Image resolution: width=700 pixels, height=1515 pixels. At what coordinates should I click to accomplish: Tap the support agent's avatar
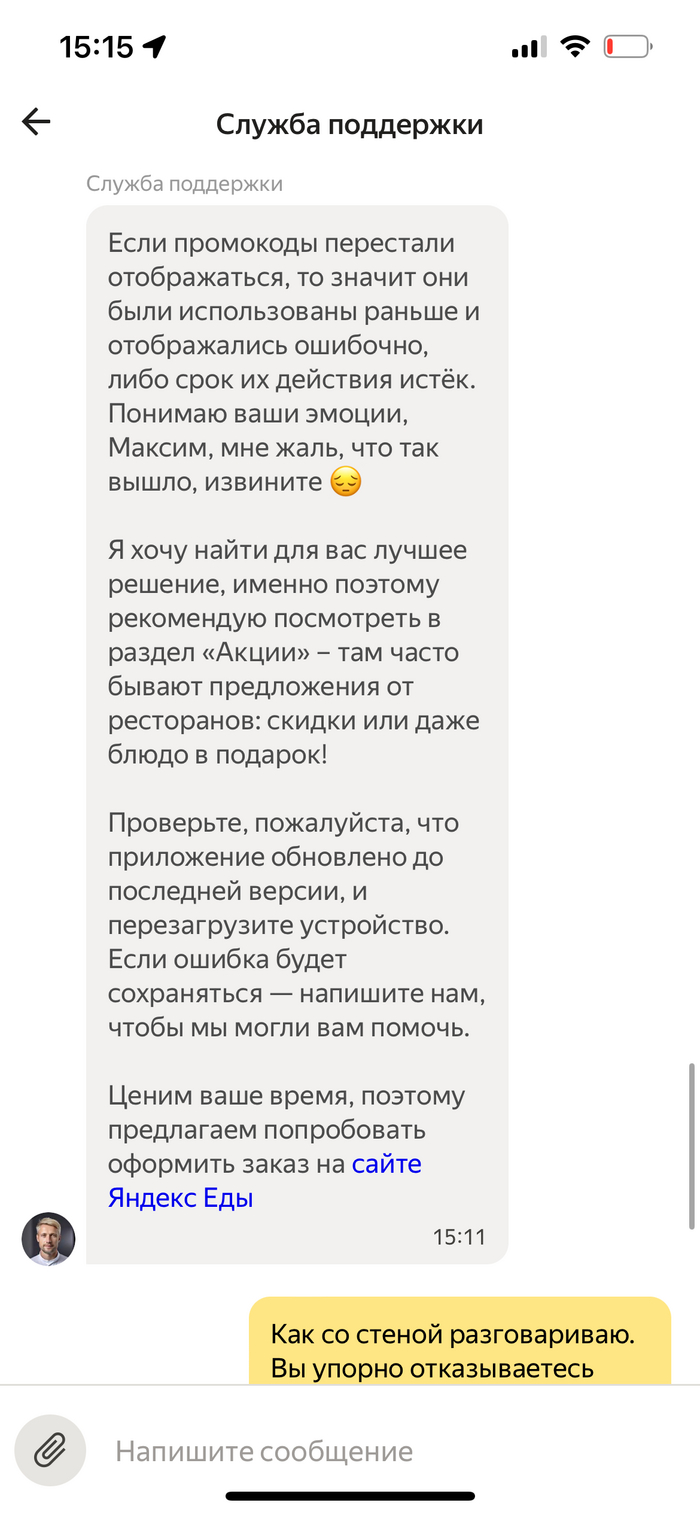[x=48, y=1239]
